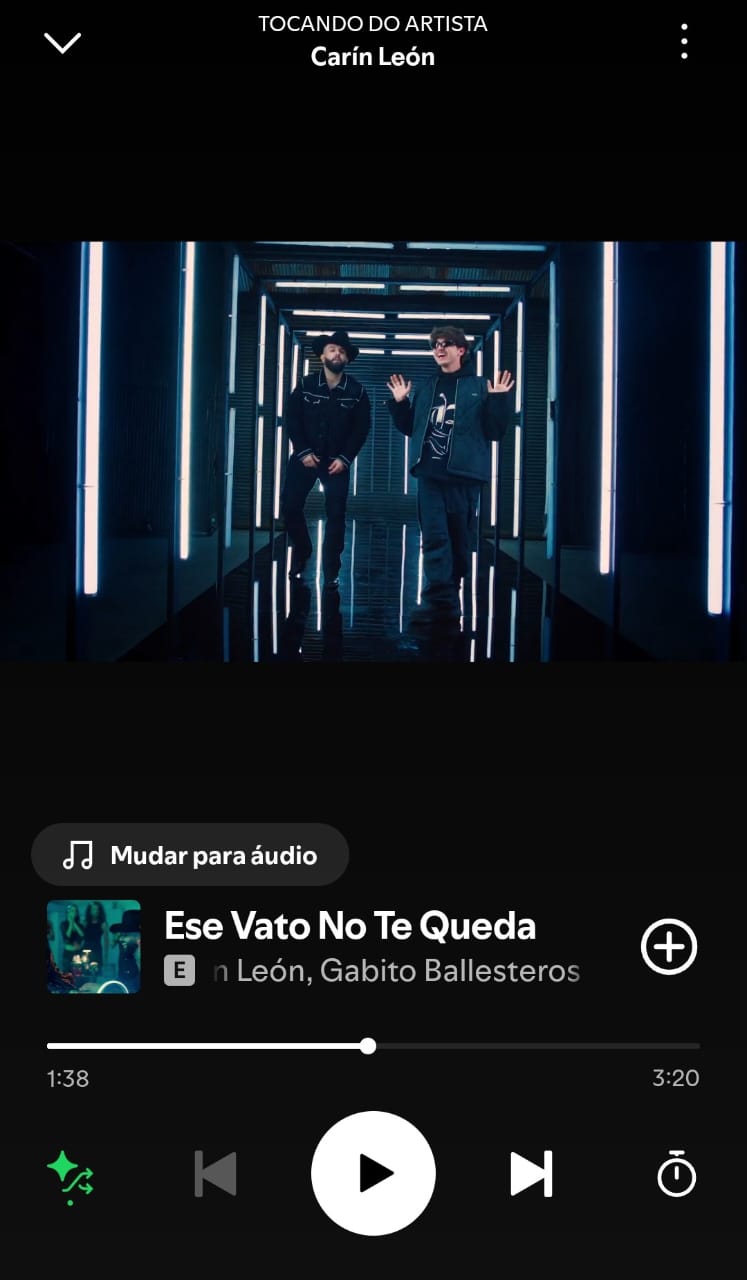Click the Explicit content badge

178,971
